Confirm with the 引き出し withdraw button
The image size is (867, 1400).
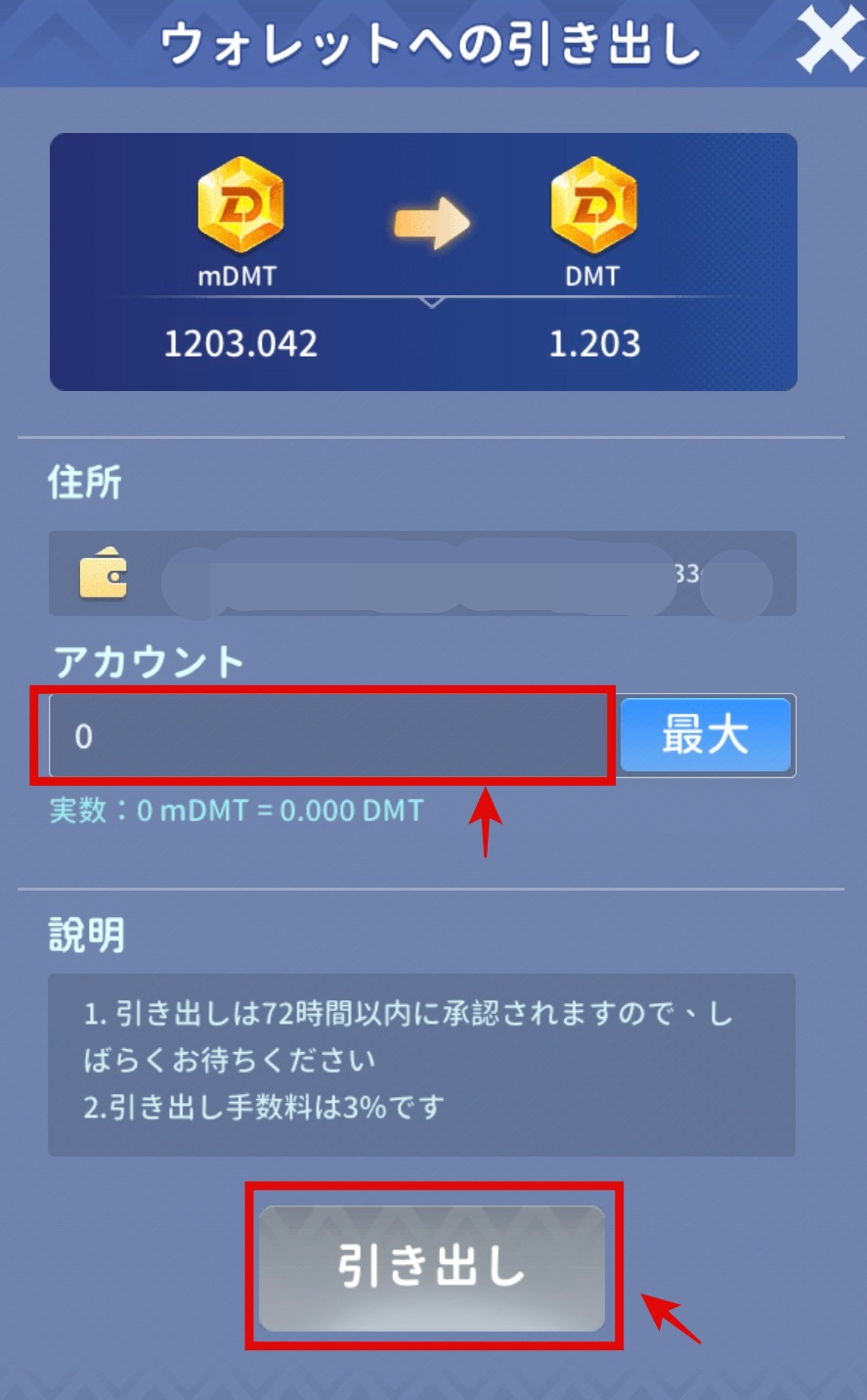point(432,1267)
